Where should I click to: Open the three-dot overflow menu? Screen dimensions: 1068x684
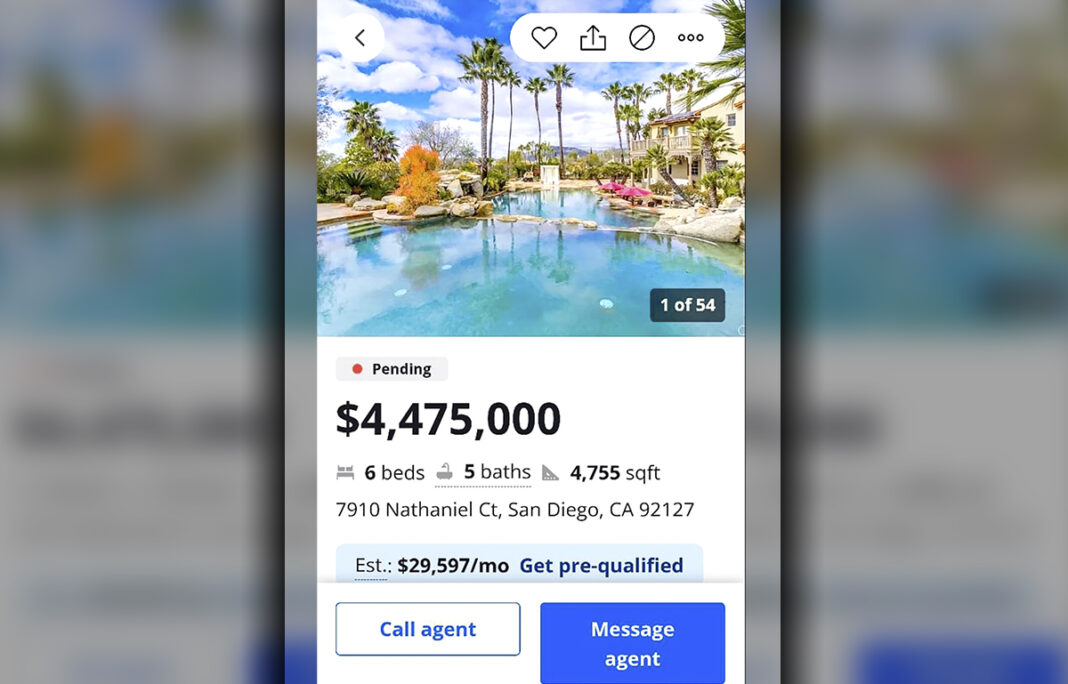690,39
